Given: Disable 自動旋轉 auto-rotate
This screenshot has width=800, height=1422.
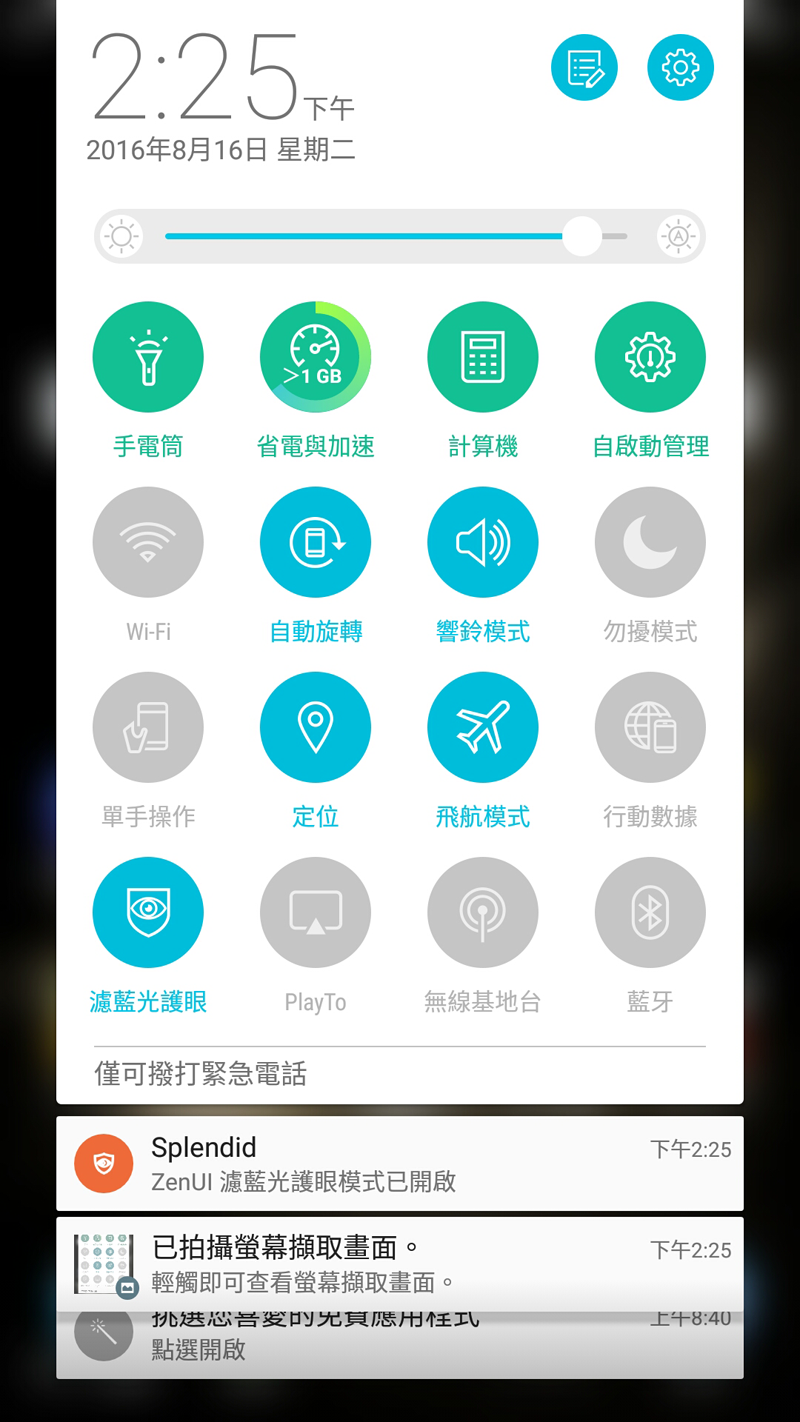Looking at the screenshot, I should click(x=315, y=543).
